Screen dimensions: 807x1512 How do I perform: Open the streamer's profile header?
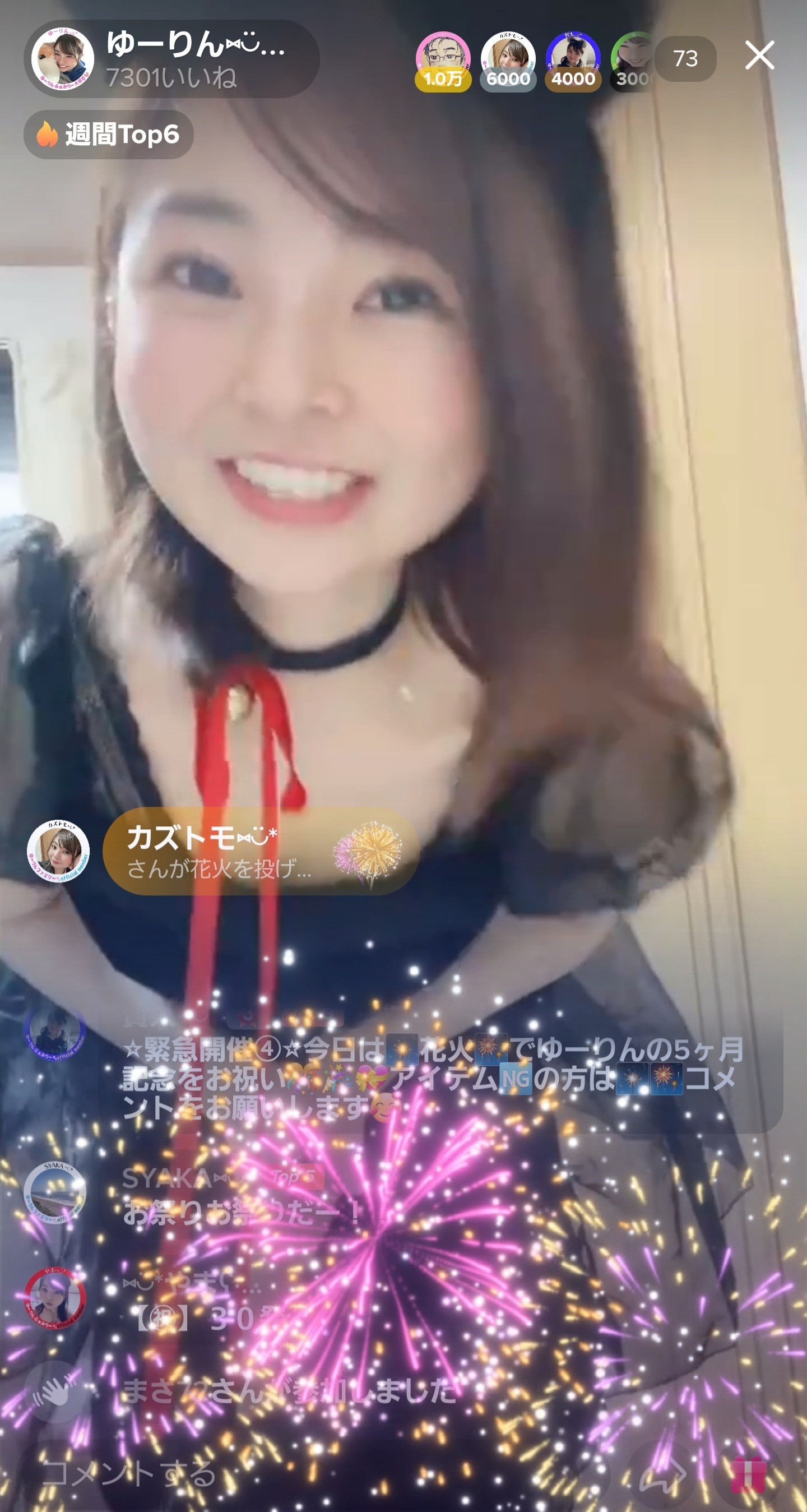tap(171, 59)
